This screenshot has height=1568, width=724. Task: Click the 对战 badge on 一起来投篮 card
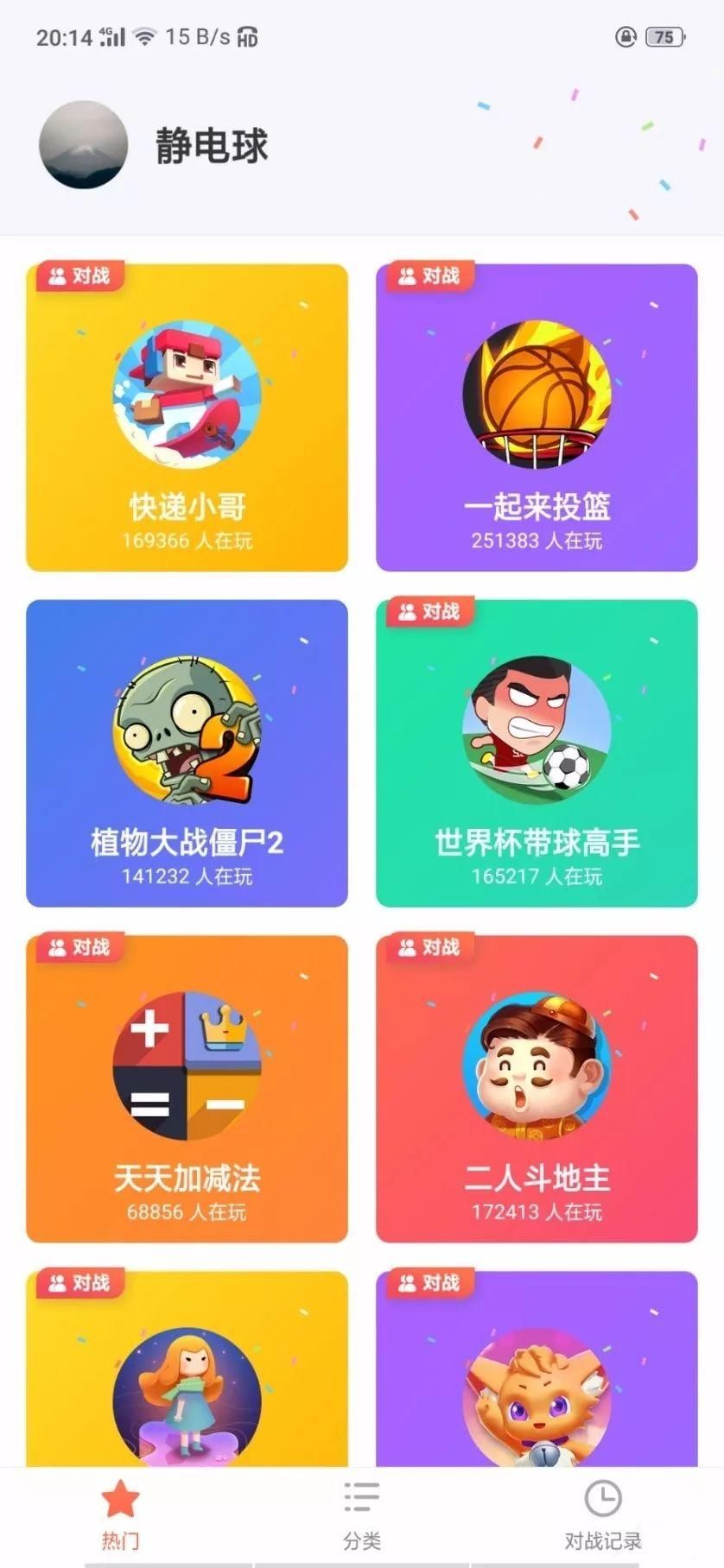429,276
